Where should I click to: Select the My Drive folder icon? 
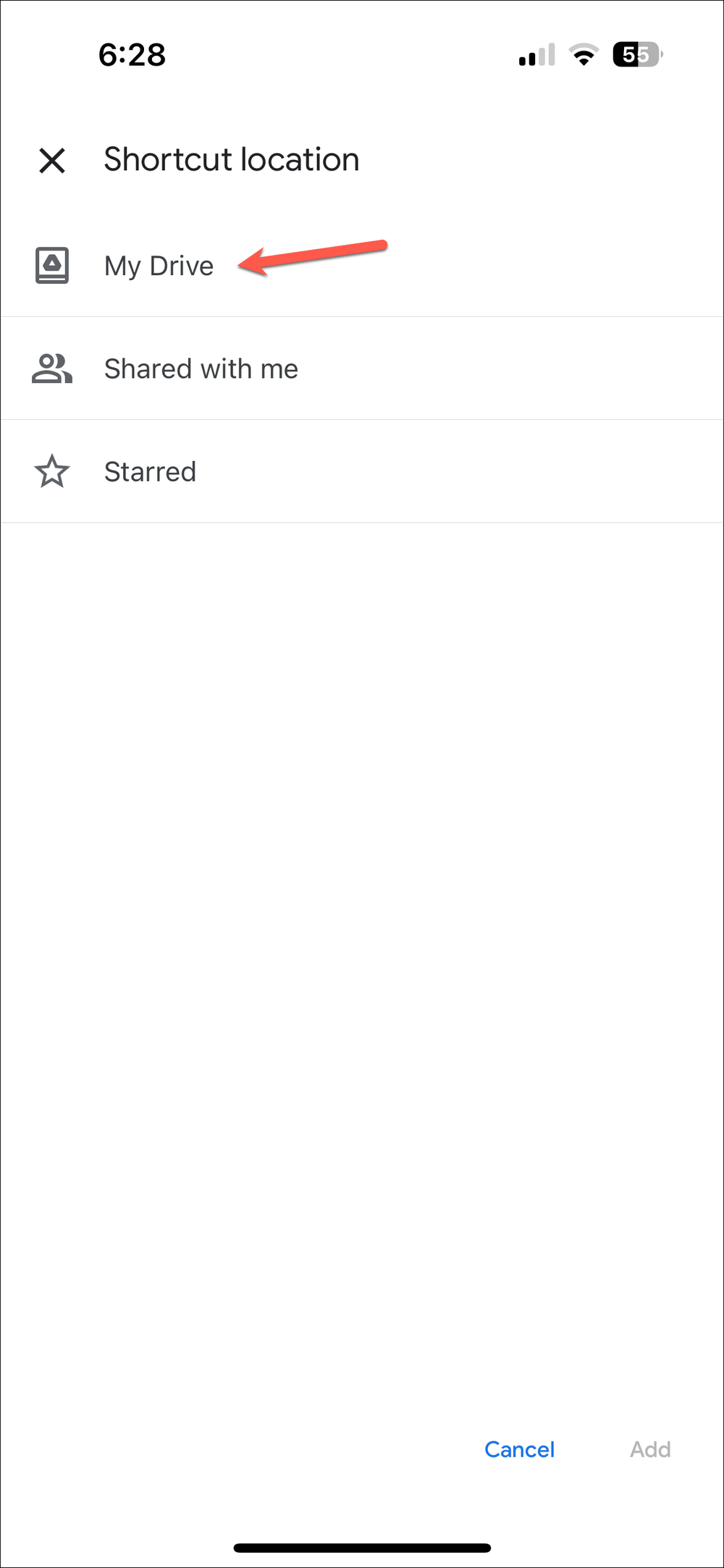51,266
